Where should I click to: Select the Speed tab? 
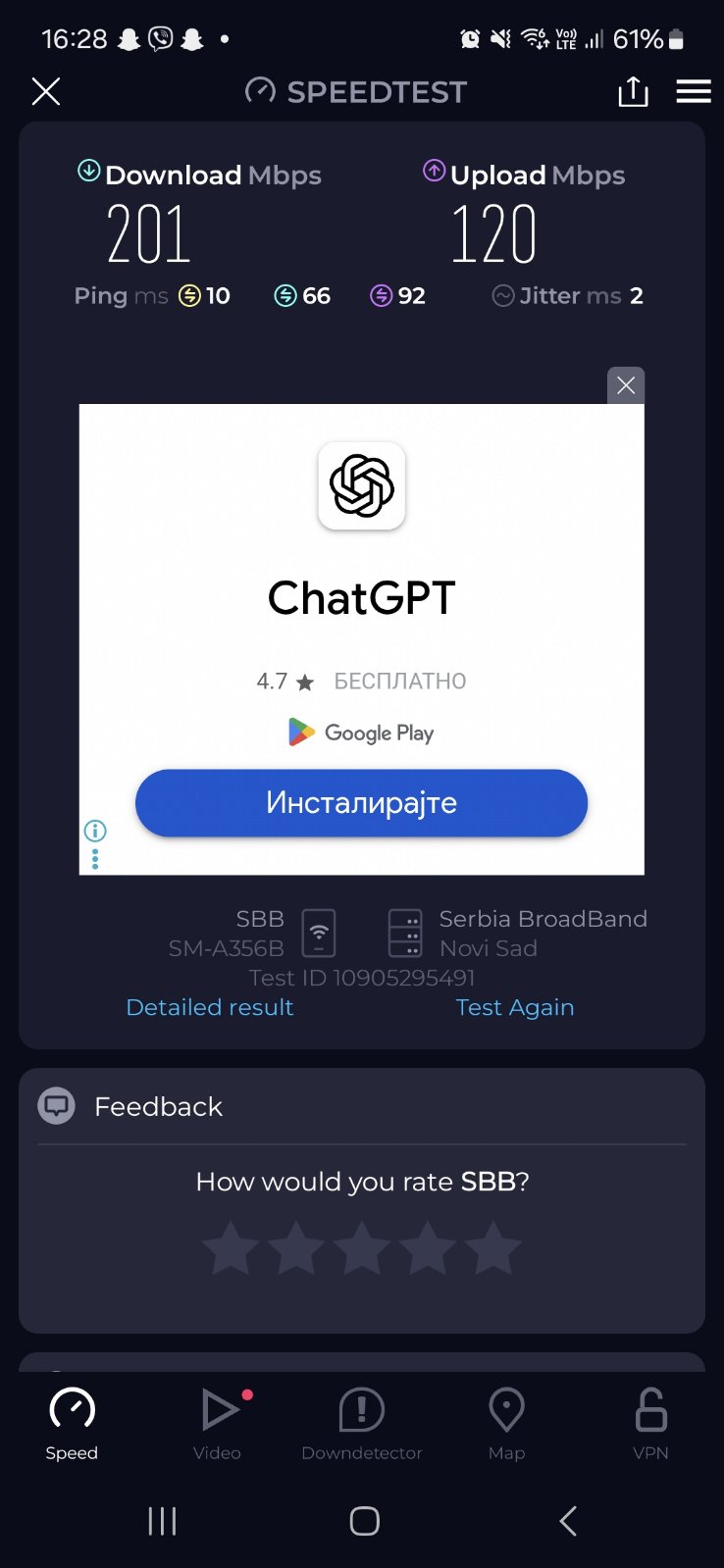click(72, 1423)
